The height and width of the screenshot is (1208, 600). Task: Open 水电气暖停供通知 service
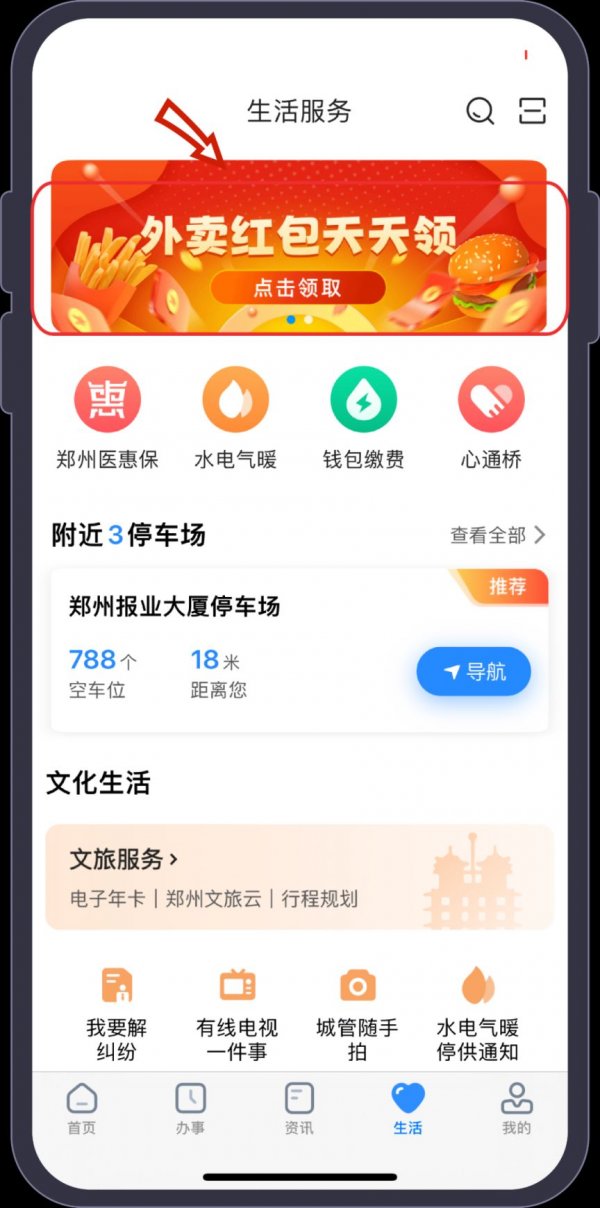(x=477, y=1012)
